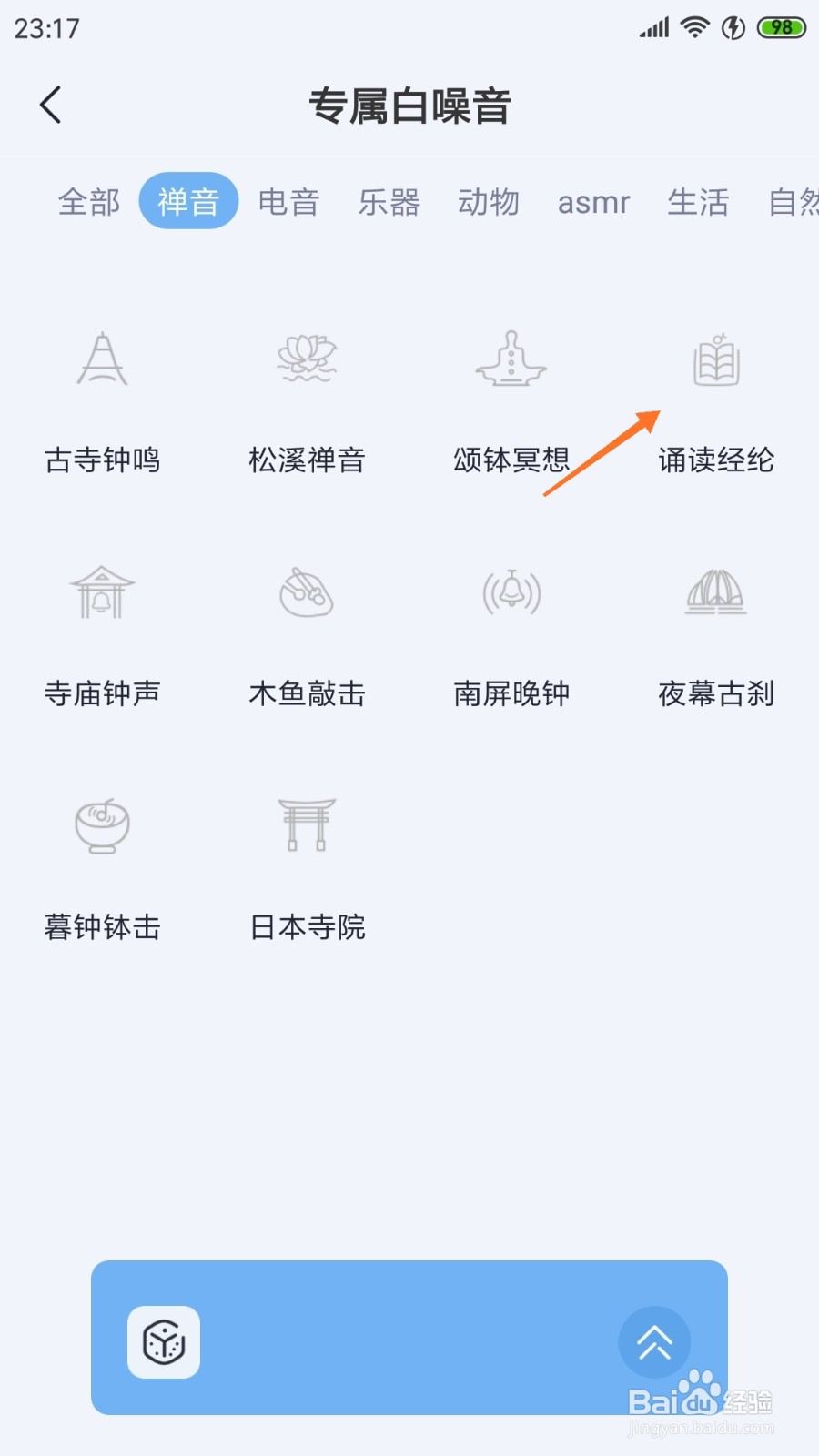This screenshot has width=819, height=1456.
Task: Select the 寺庙钟声 sound
Action: [x=103, y=635]
